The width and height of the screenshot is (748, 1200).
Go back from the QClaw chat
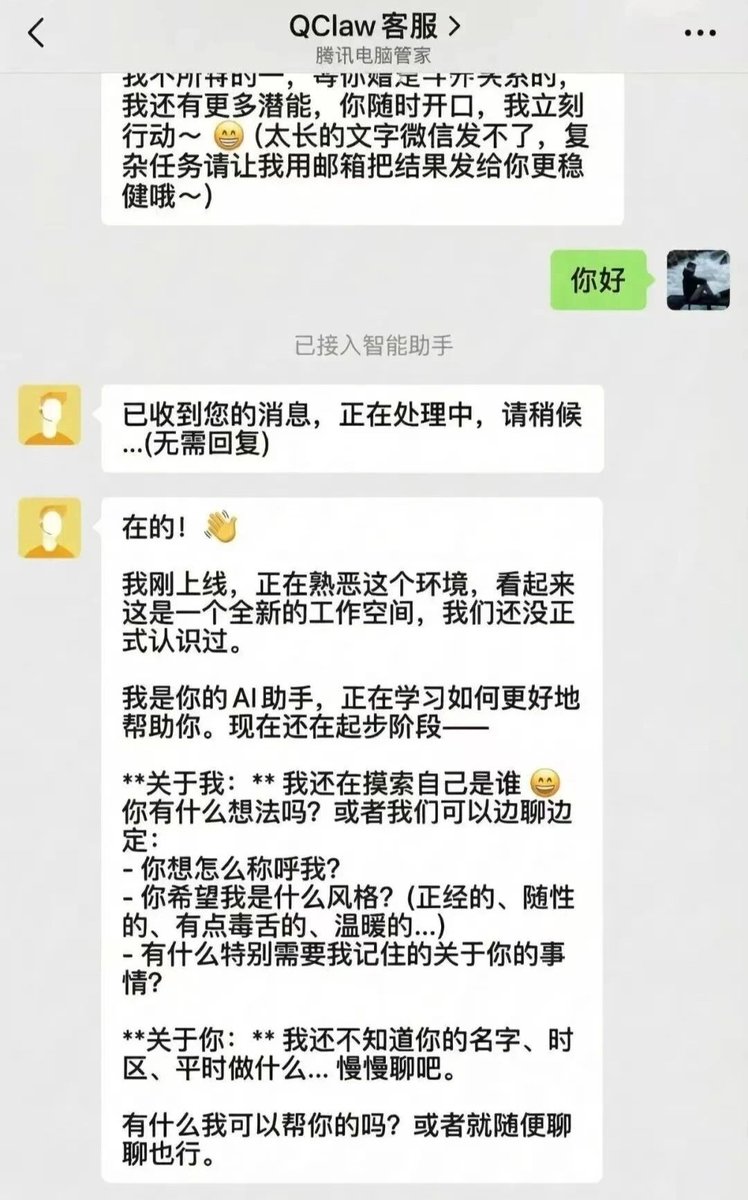pos(37,33)
